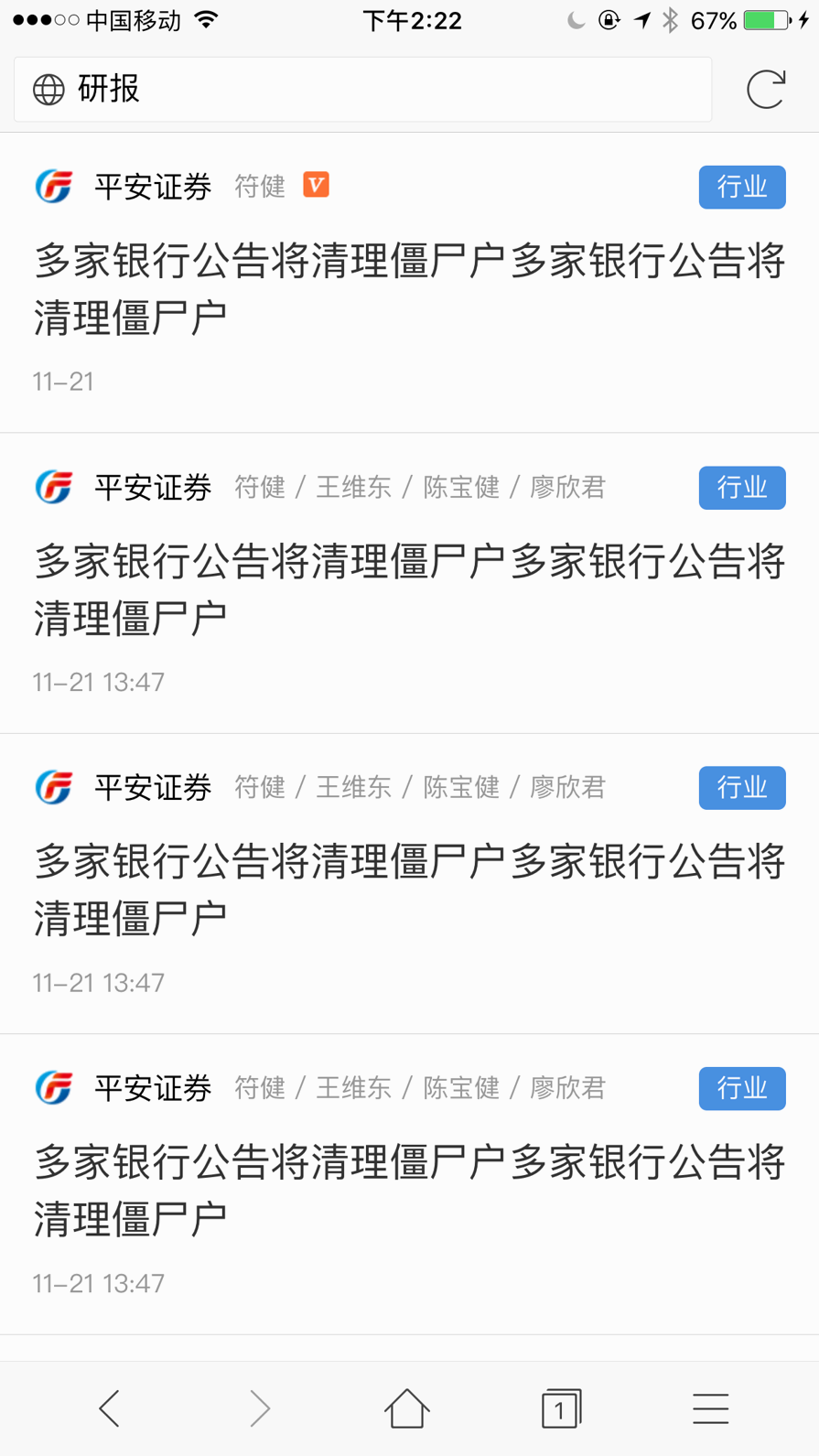Open the report authored only by 符健
The width and height of the screenshot is (819, 1456).
(x=408, y=287)
